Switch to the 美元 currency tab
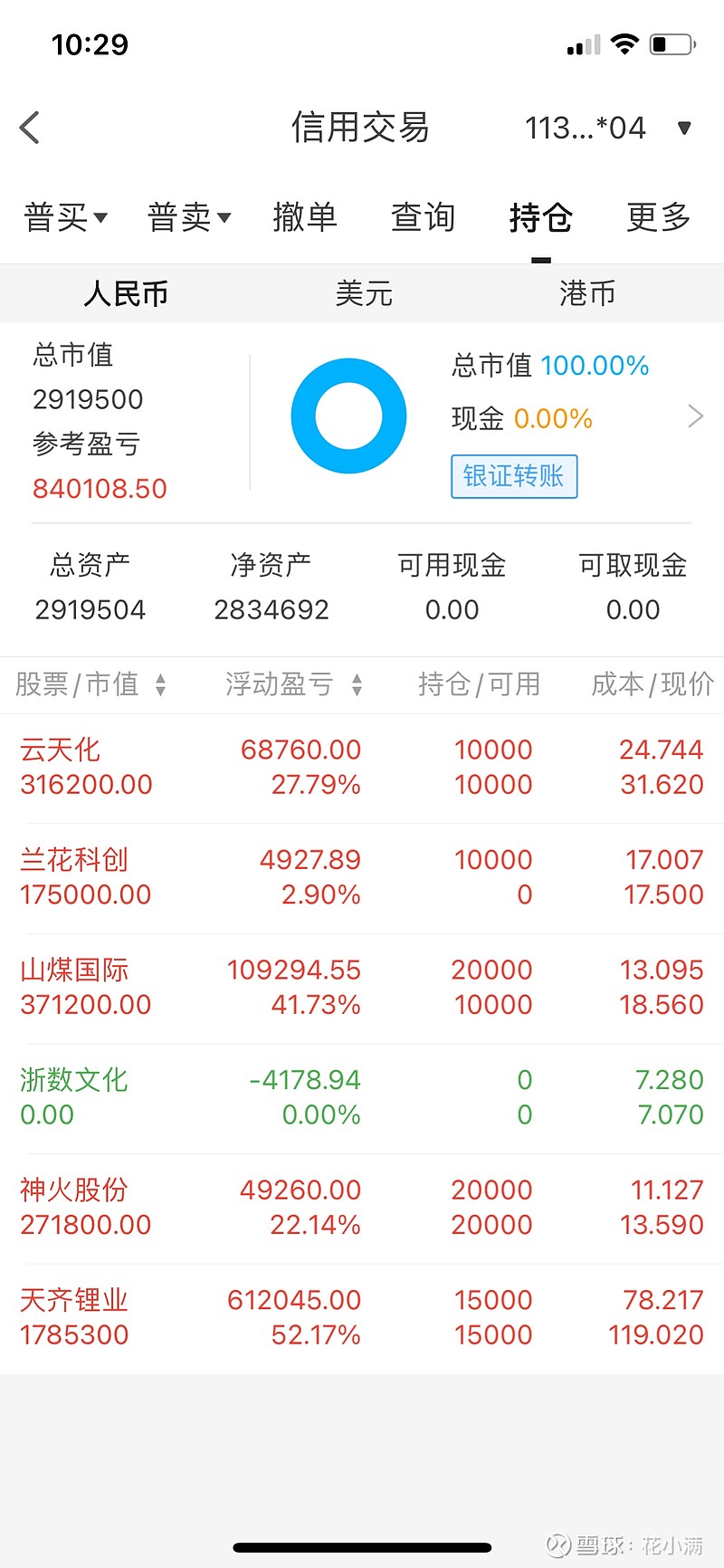The width and height of the screenshot is (724, 1568). (364, 293)
